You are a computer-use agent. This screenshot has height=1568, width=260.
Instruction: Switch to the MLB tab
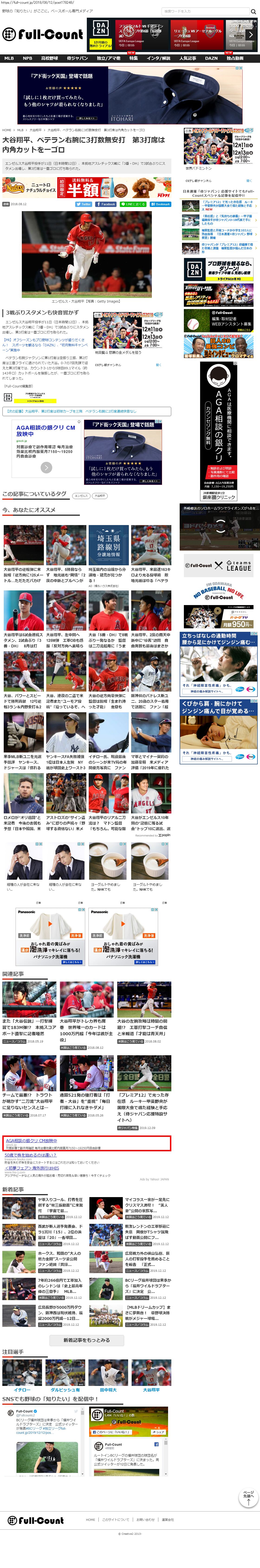[9, 58]
